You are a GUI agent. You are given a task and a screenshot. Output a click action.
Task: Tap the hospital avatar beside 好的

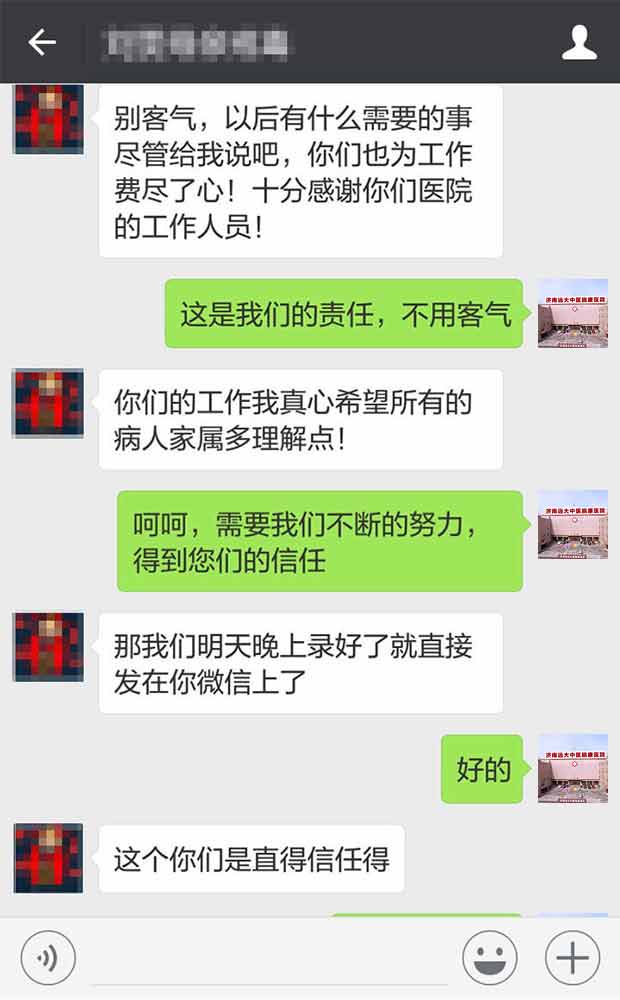pyautogui.click(x=573, y=768)
